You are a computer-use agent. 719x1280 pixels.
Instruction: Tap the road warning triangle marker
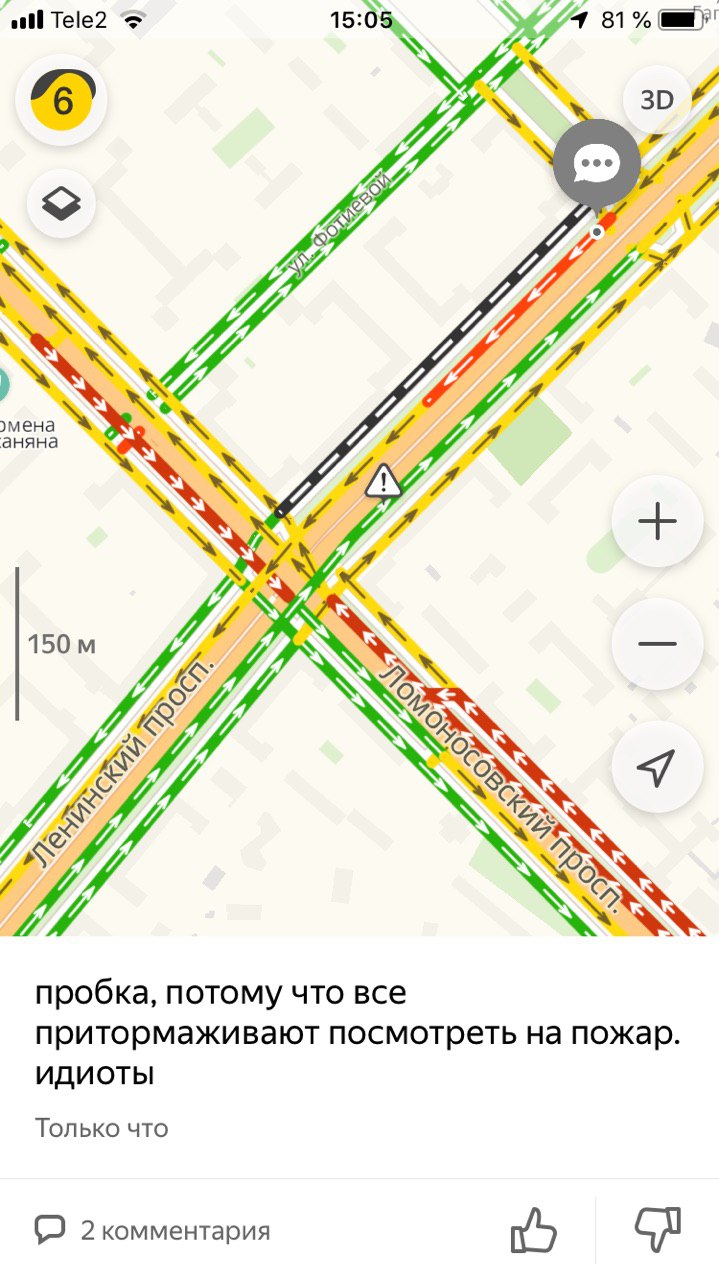(x=383, y=481)
